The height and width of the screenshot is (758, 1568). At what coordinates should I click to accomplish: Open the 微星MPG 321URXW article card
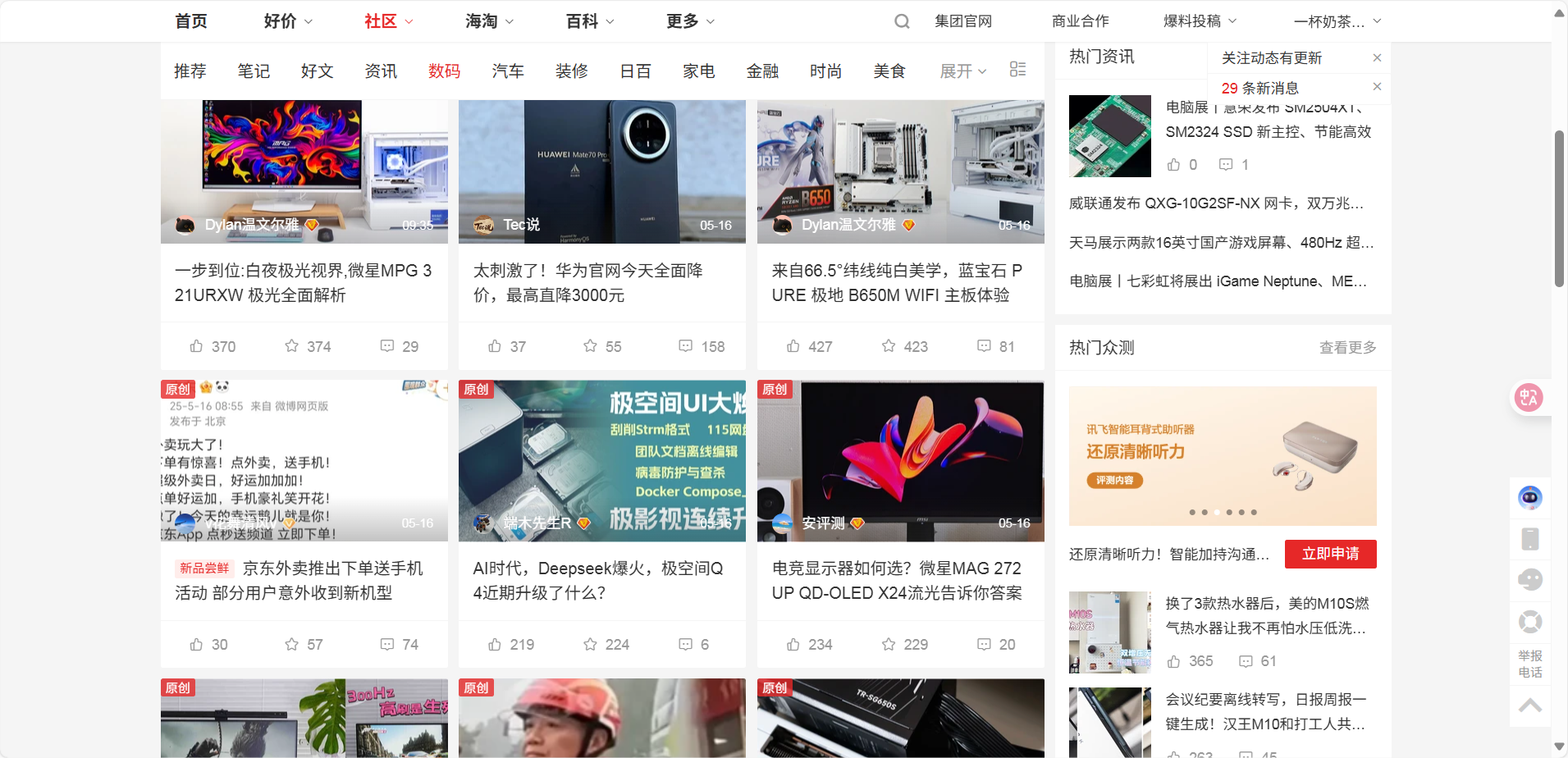[x=304, y=282]
